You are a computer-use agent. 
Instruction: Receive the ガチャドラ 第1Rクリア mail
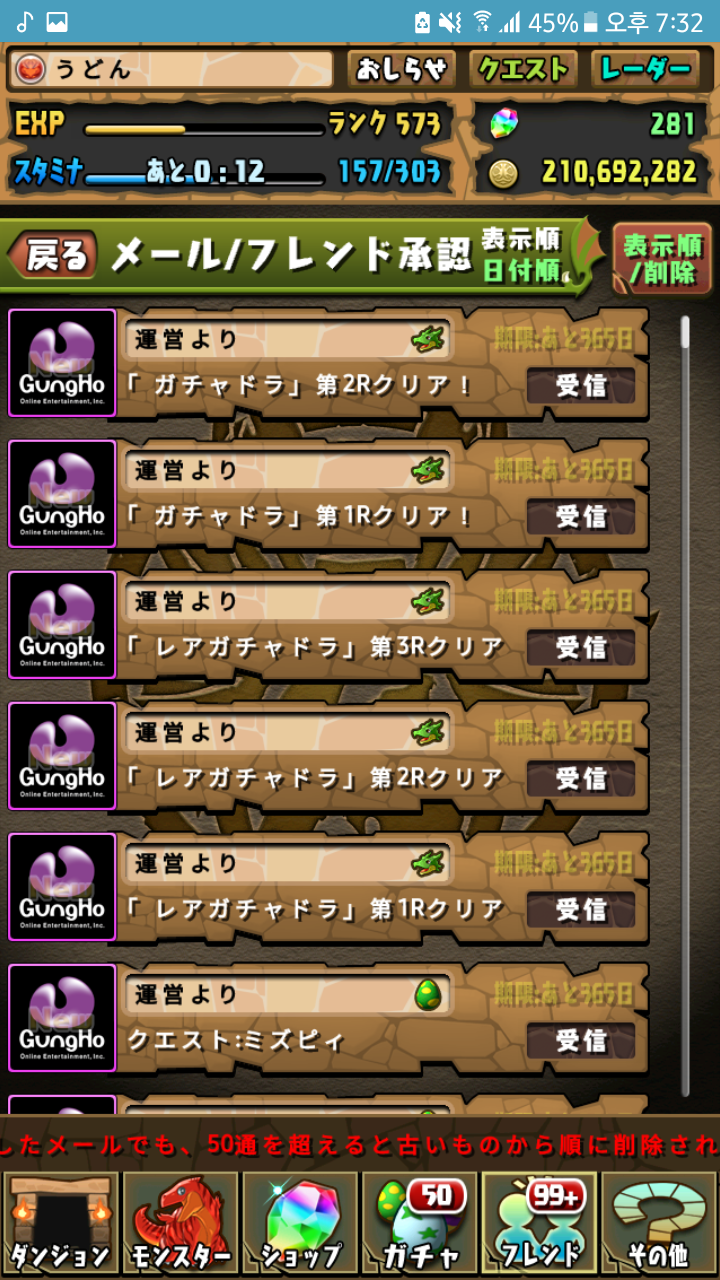(581, 516)
